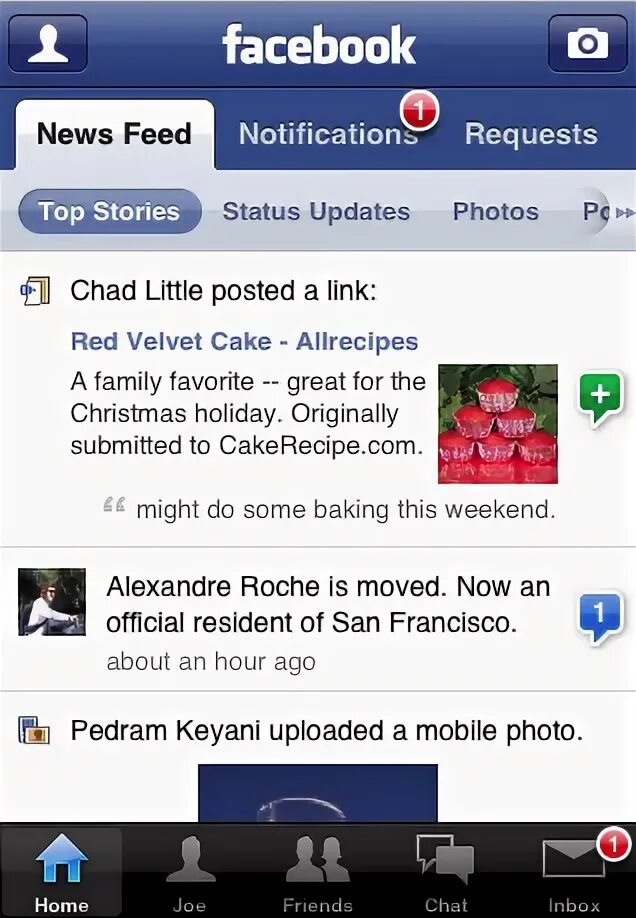Filter feed by Photos

495,212
